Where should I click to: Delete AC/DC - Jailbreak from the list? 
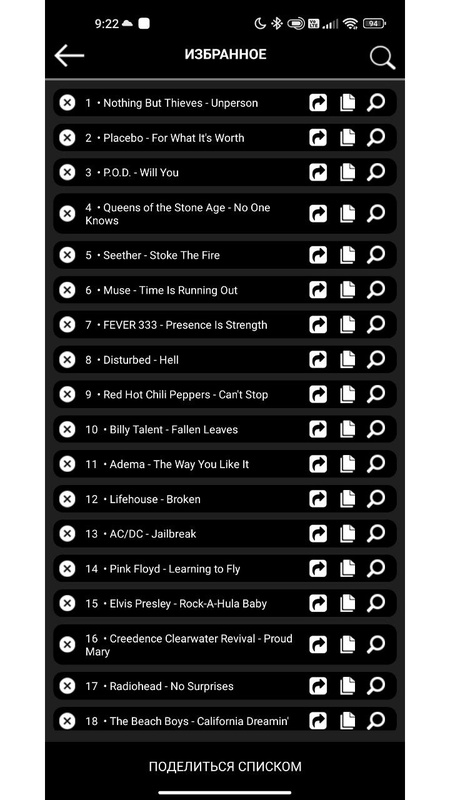click(x=67, y=534)
